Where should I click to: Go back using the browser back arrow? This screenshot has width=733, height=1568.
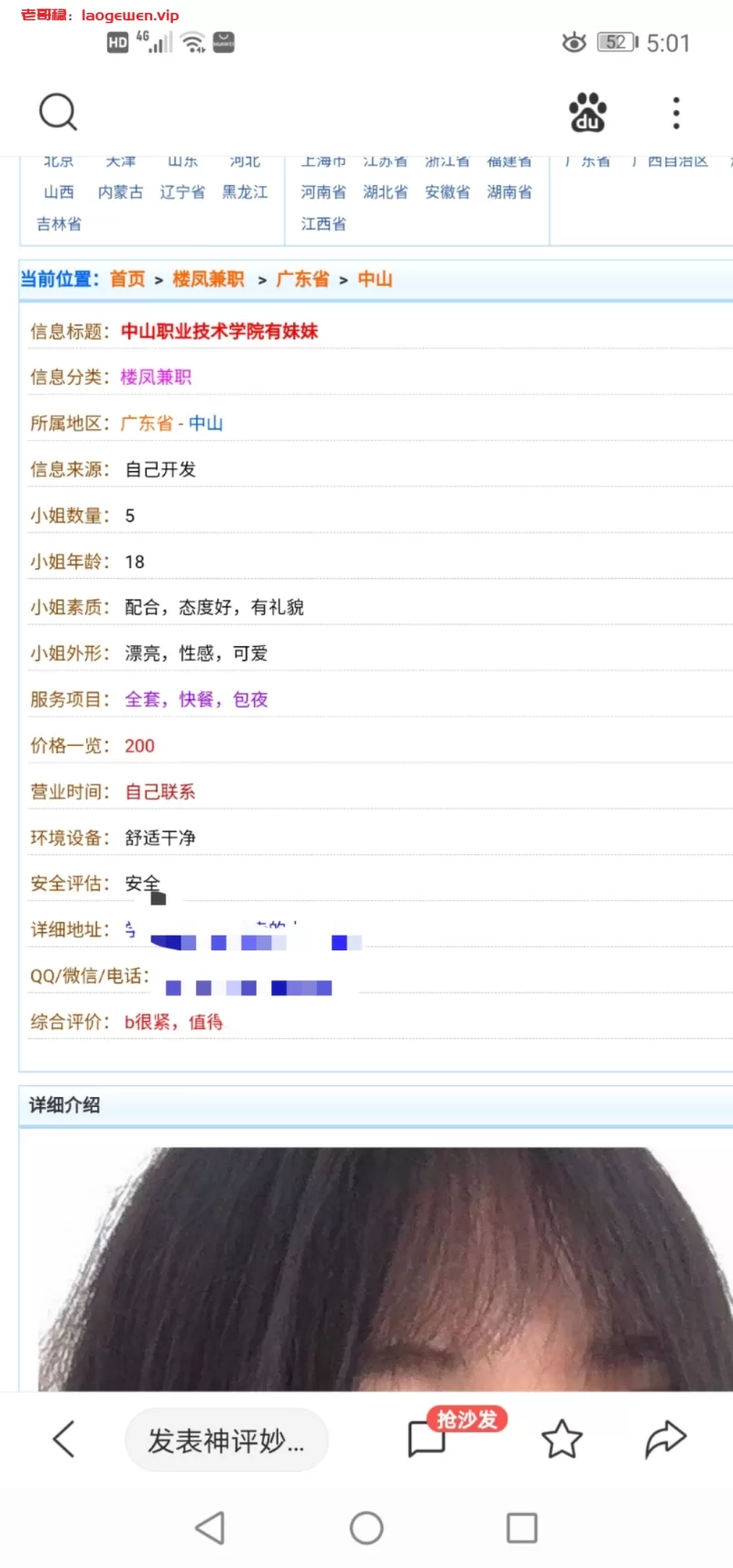64,1439
